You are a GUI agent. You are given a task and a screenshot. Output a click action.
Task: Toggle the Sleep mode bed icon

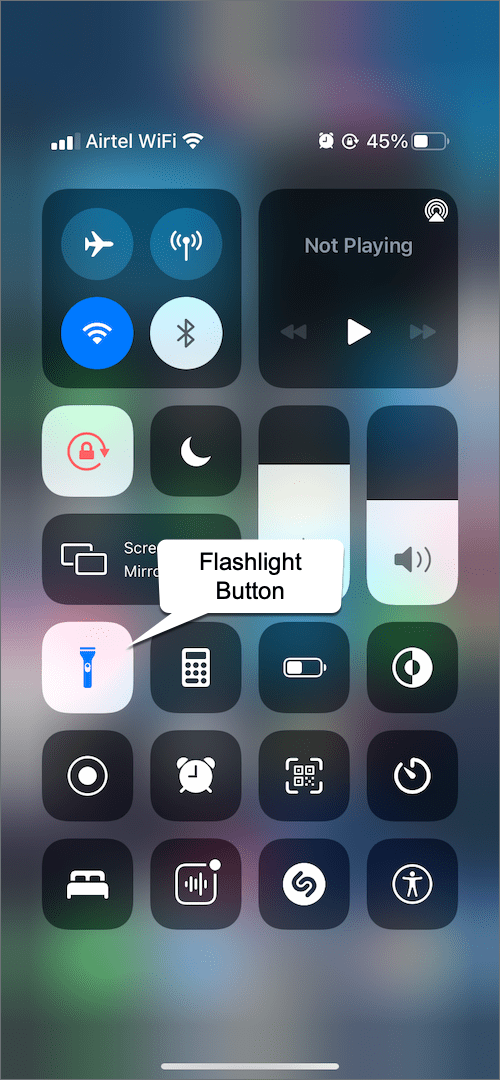87,884
